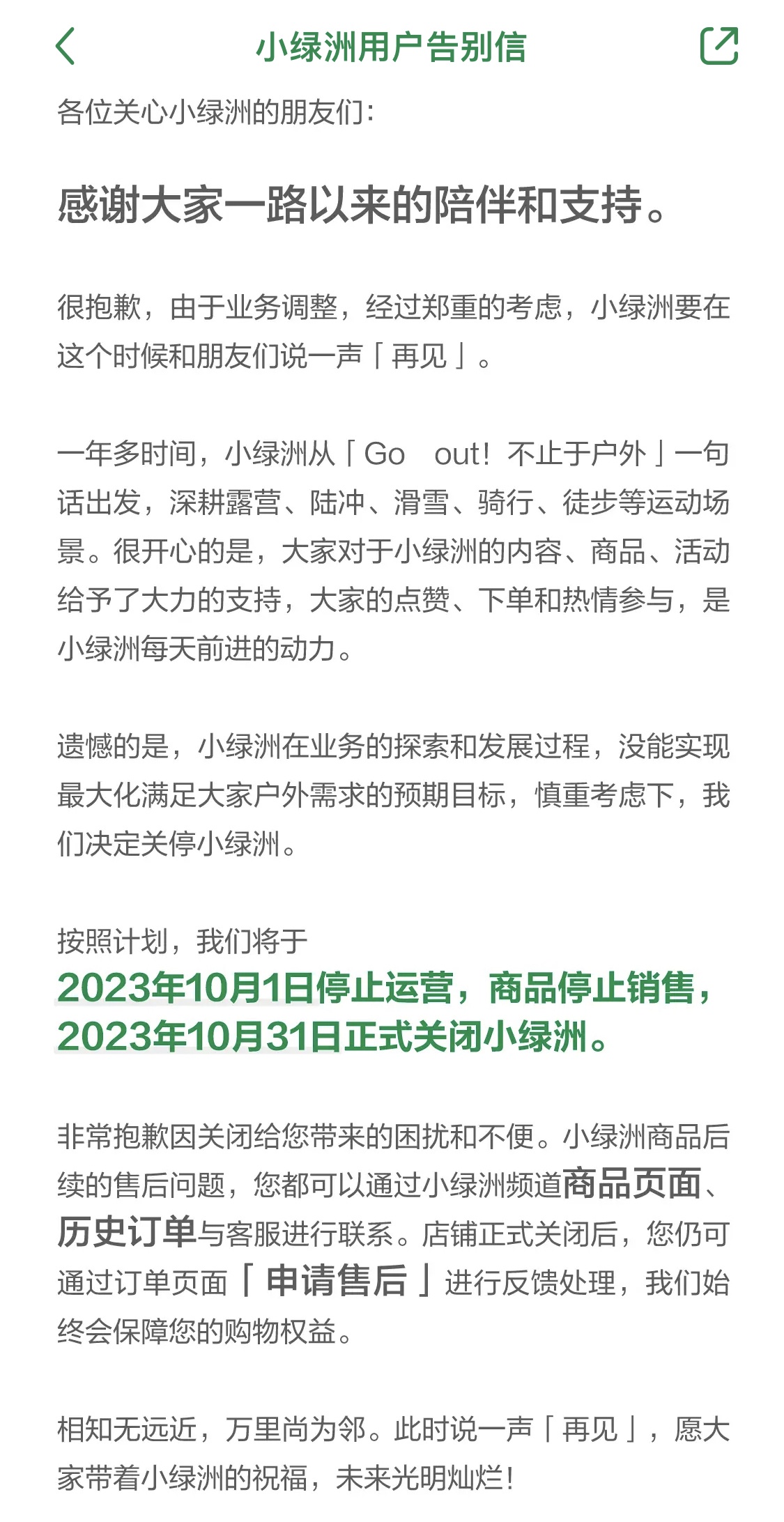Go back from the 小绿洲 farewell letter
The height and width of the screenshot is (1522, 784).
[x=66, y=47]
